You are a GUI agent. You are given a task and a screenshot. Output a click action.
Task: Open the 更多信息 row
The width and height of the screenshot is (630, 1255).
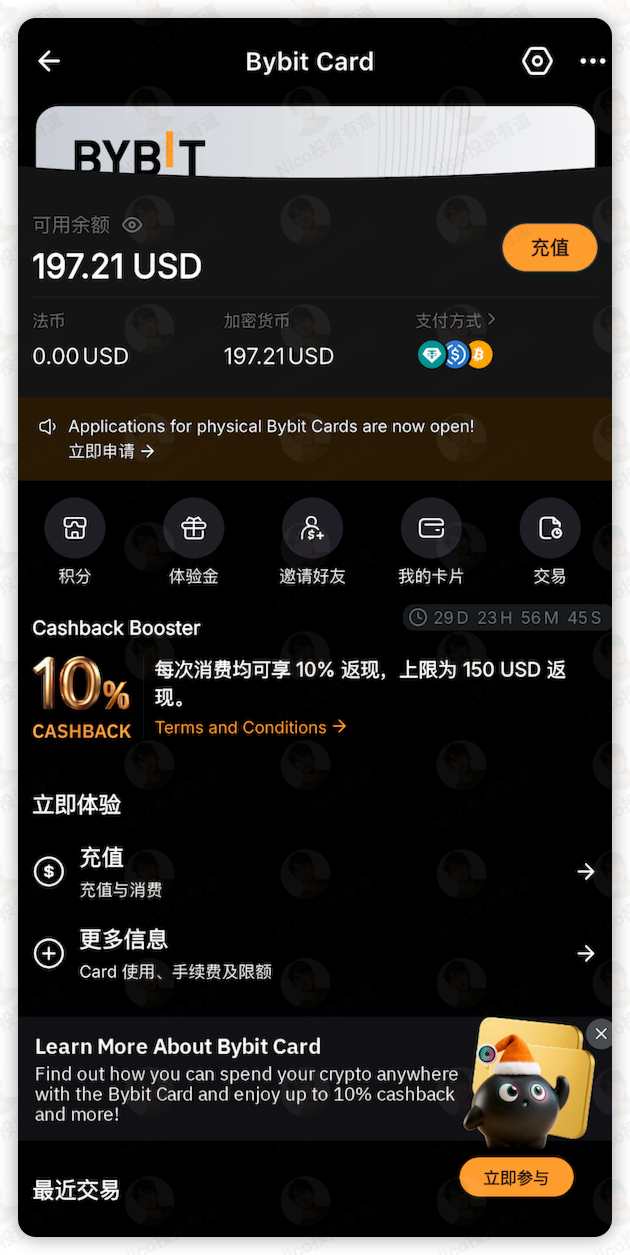tap(315, 954)
